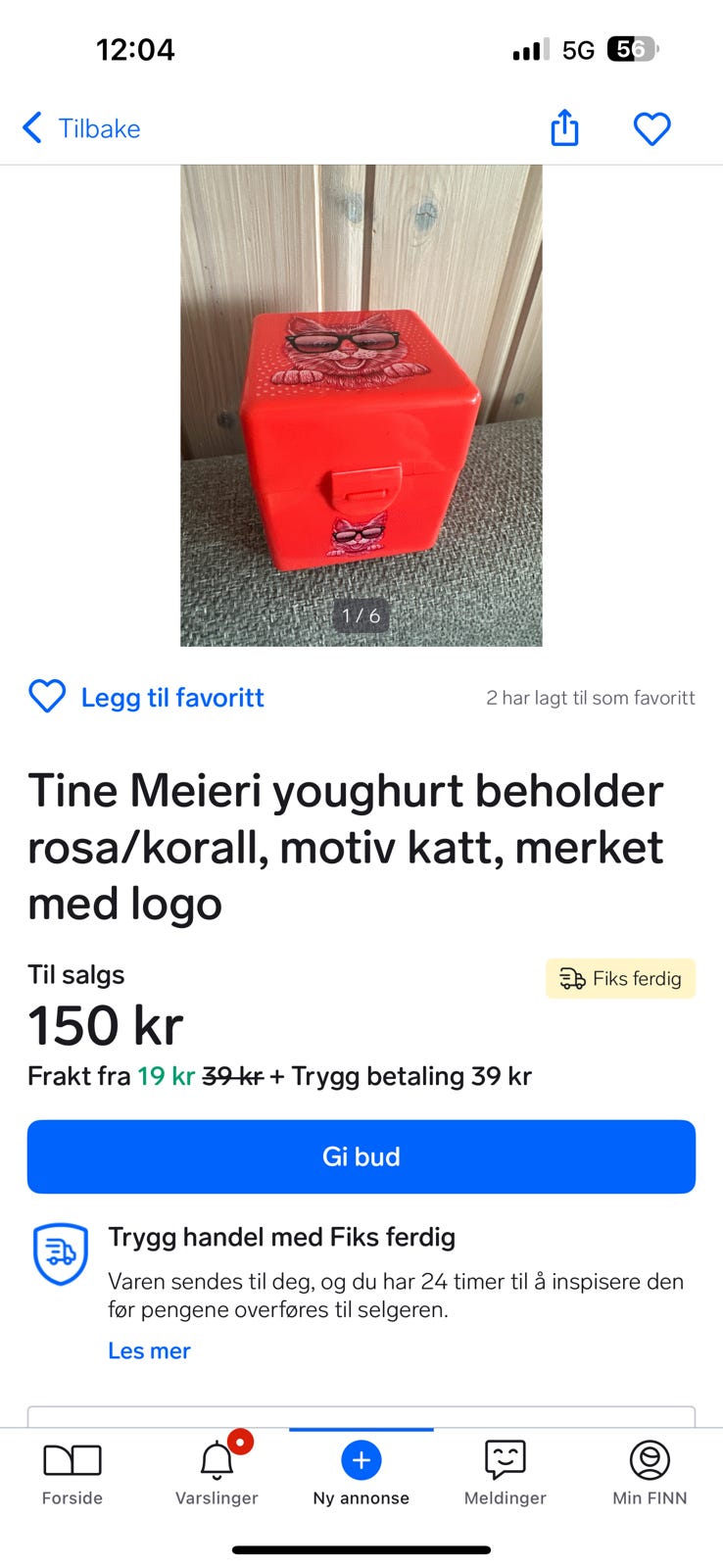Toggle favorite with Legg til favoritt heart
Screen dimensions: 723x1568
click(x=46, y=697)
